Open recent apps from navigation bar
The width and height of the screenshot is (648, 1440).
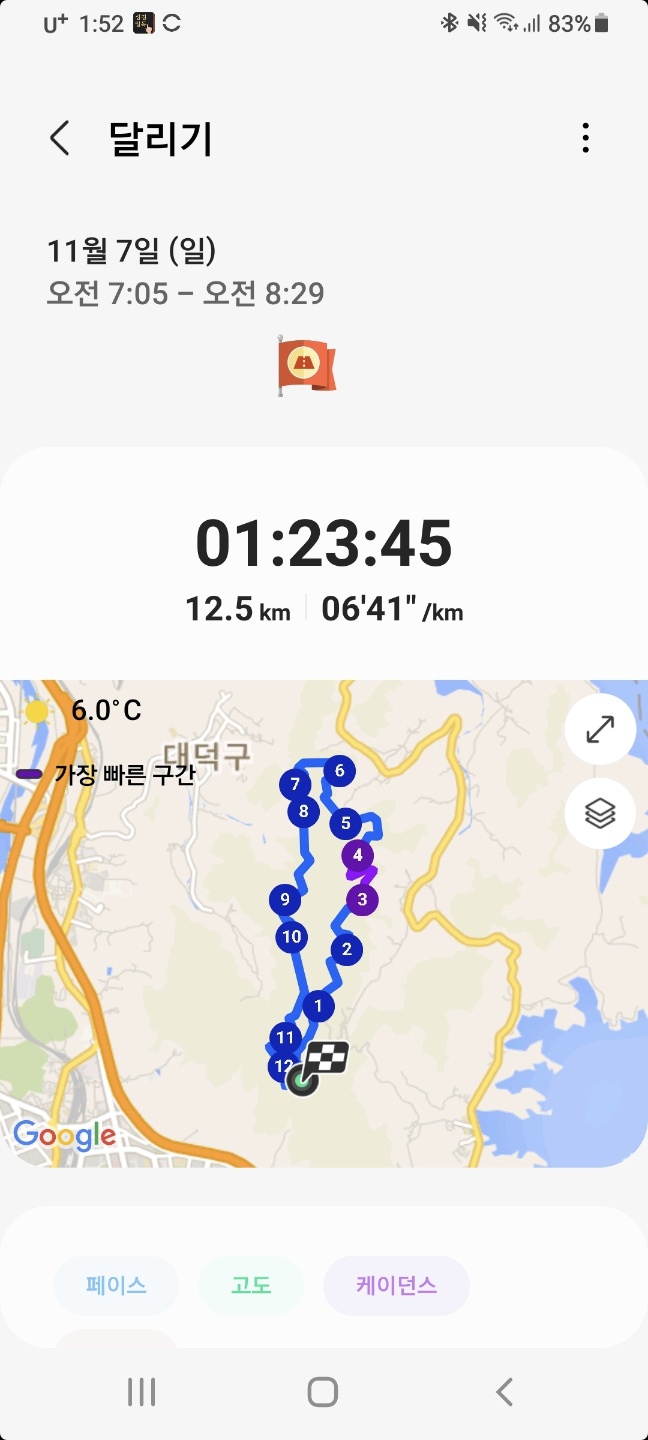click(141, 1391)
